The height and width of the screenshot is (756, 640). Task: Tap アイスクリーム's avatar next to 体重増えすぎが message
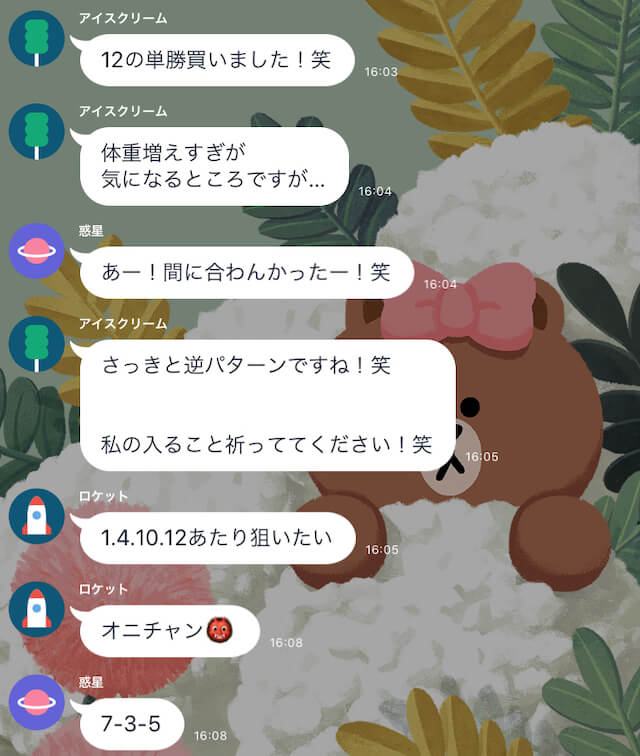click(x=36, y=131)
